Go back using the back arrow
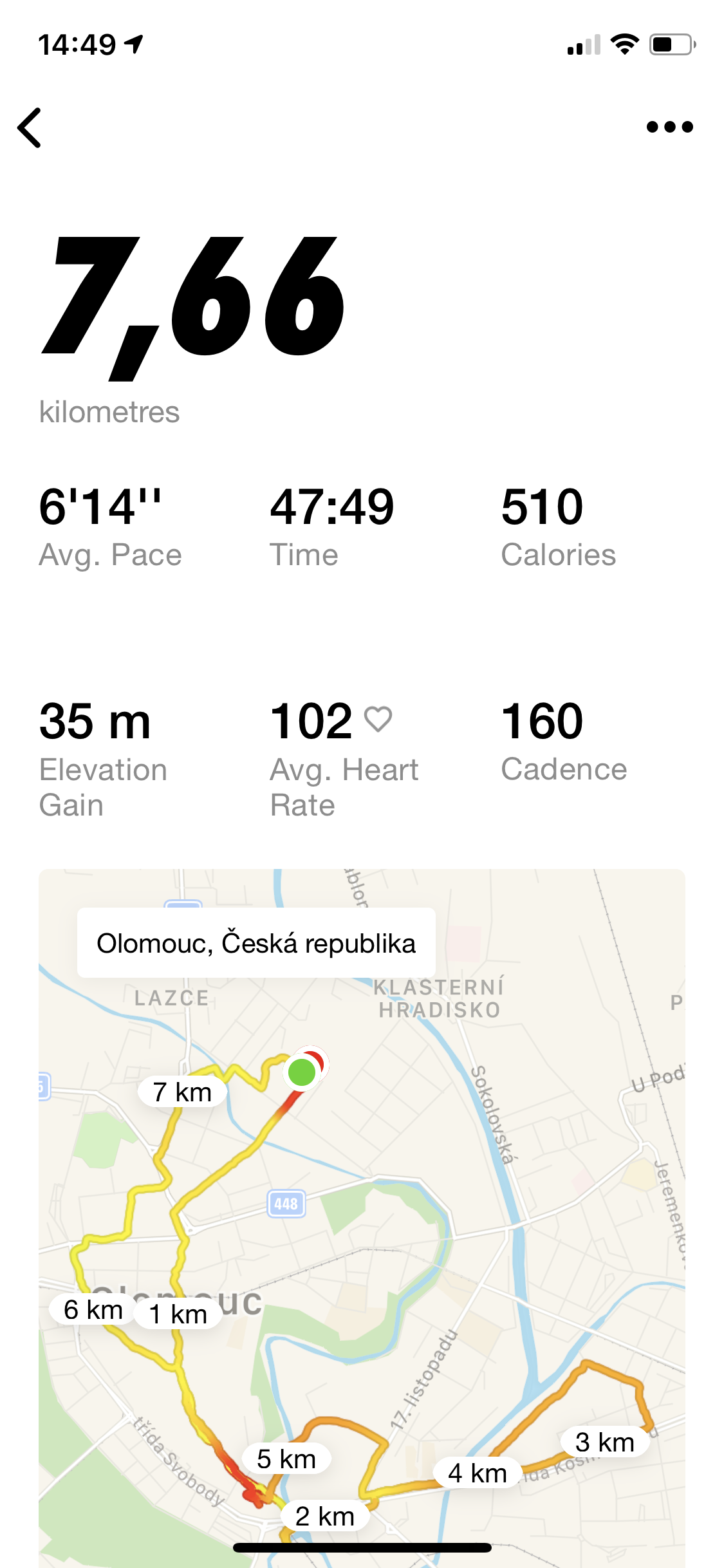 pos(30,127)
